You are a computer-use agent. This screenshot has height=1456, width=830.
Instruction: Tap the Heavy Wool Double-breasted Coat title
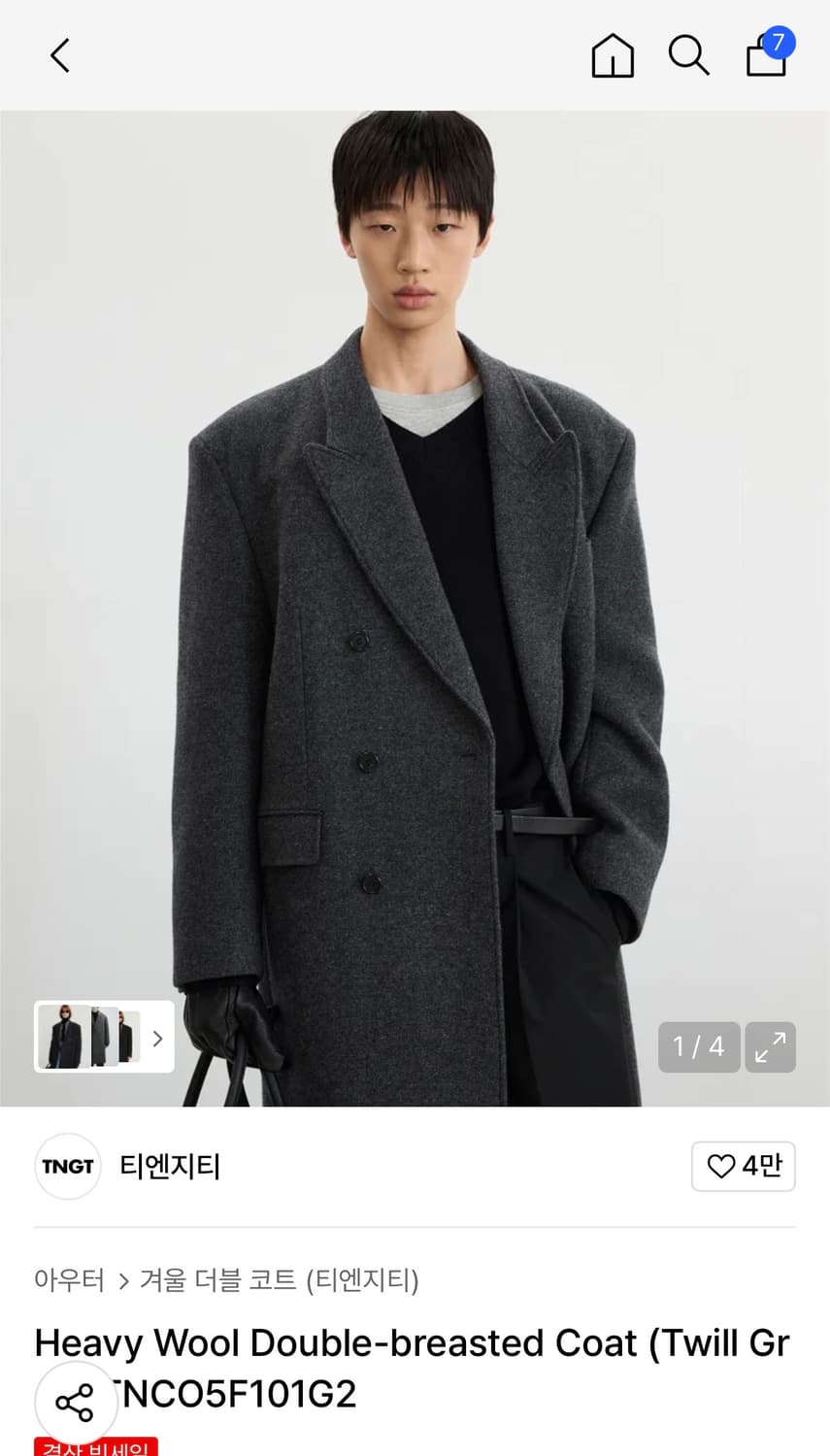click(408, 1343)
